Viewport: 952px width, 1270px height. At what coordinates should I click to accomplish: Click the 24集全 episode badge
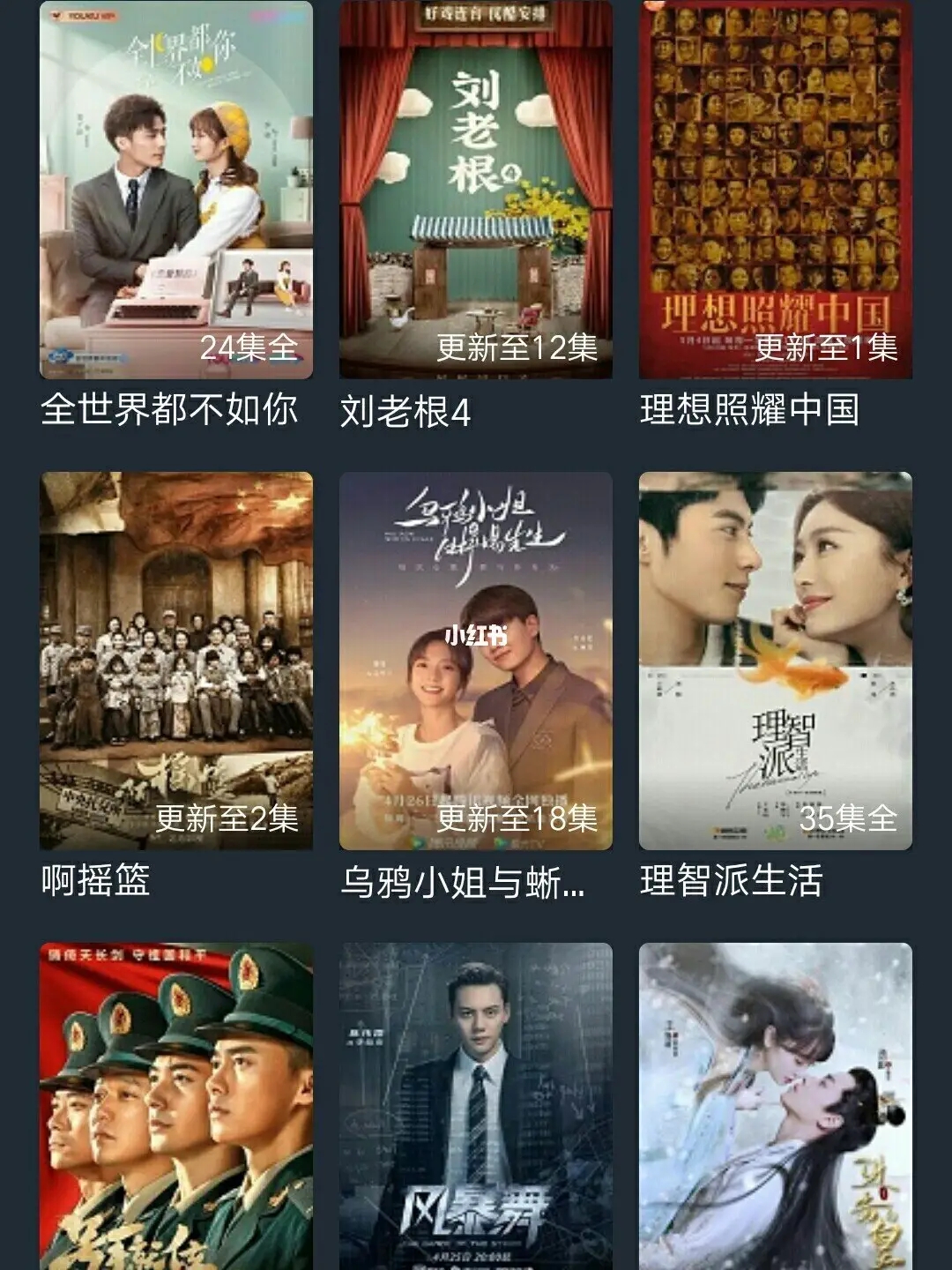point(251,349)
